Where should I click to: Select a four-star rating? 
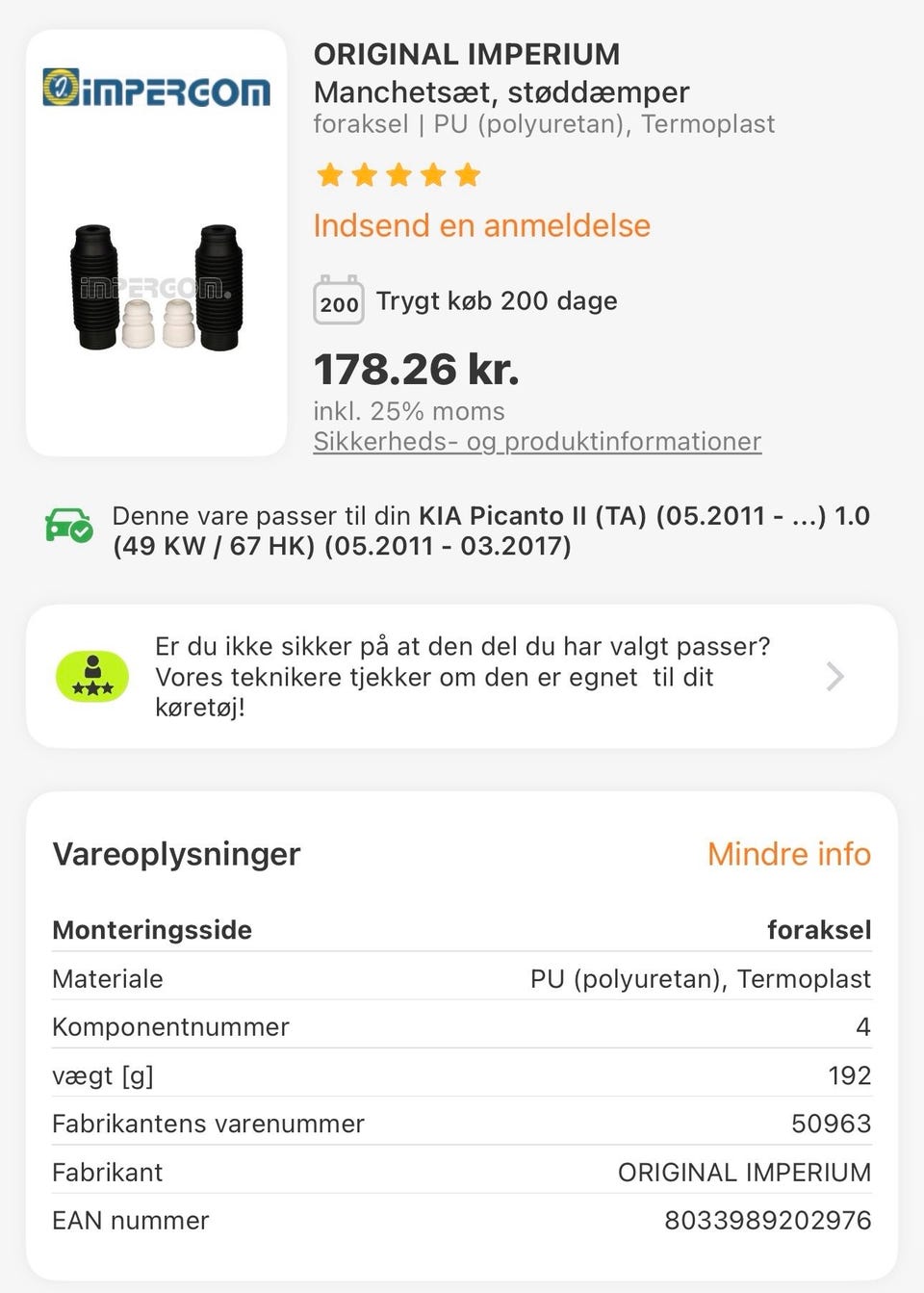coord(433,175)
